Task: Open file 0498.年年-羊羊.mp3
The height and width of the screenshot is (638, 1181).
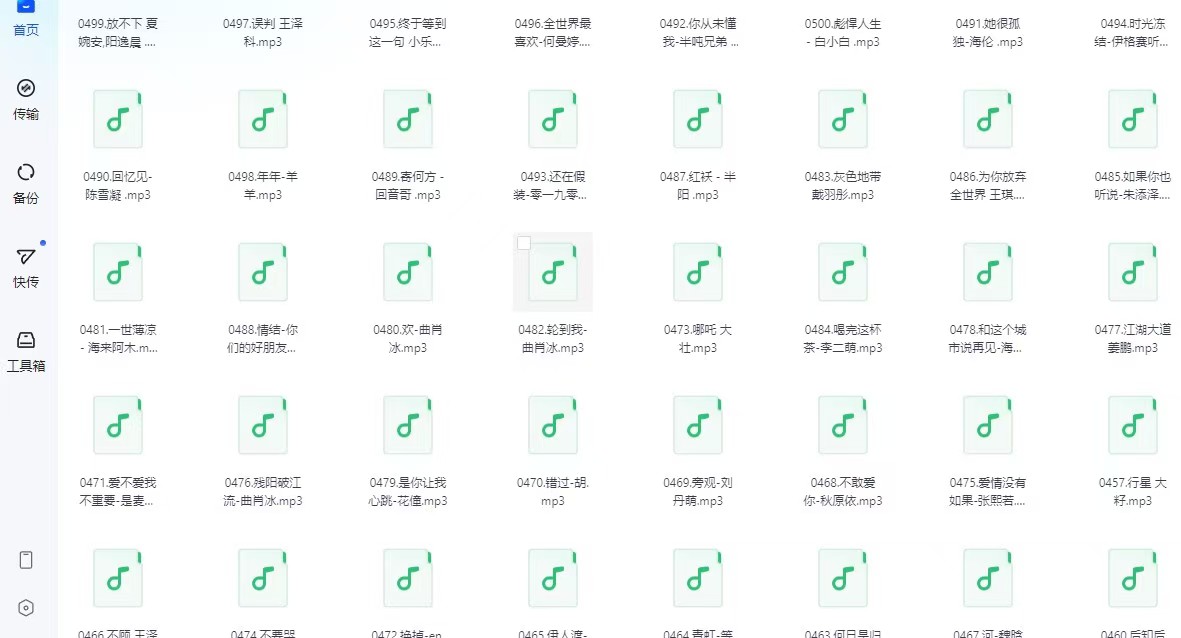Action: tap(263, 120)
